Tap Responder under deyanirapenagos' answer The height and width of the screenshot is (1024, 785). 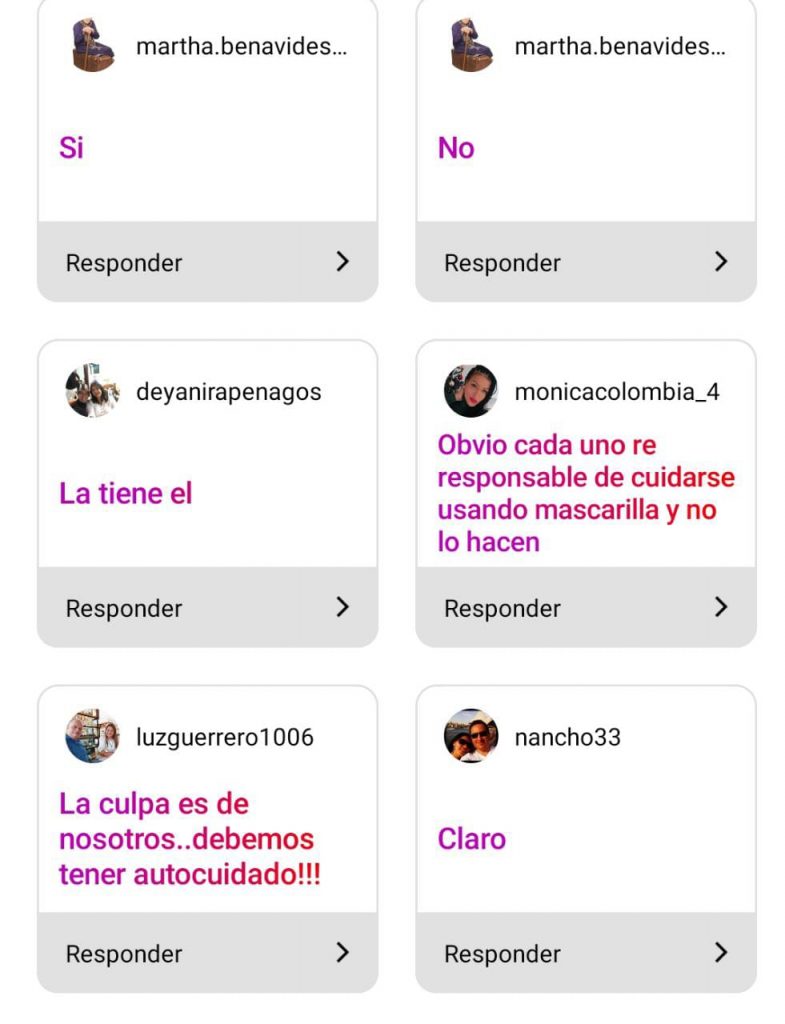(x=207, y=608)
